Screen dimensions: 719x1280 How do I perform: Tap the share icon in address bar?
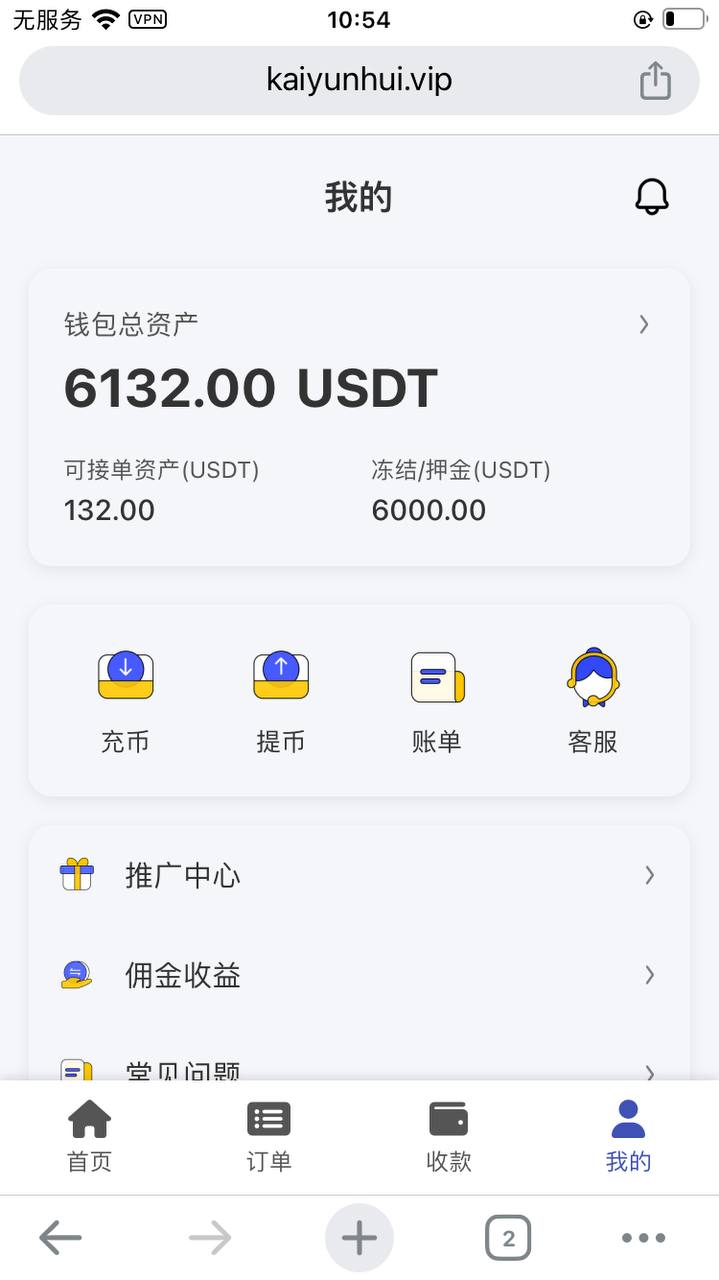tap(655, 80)
